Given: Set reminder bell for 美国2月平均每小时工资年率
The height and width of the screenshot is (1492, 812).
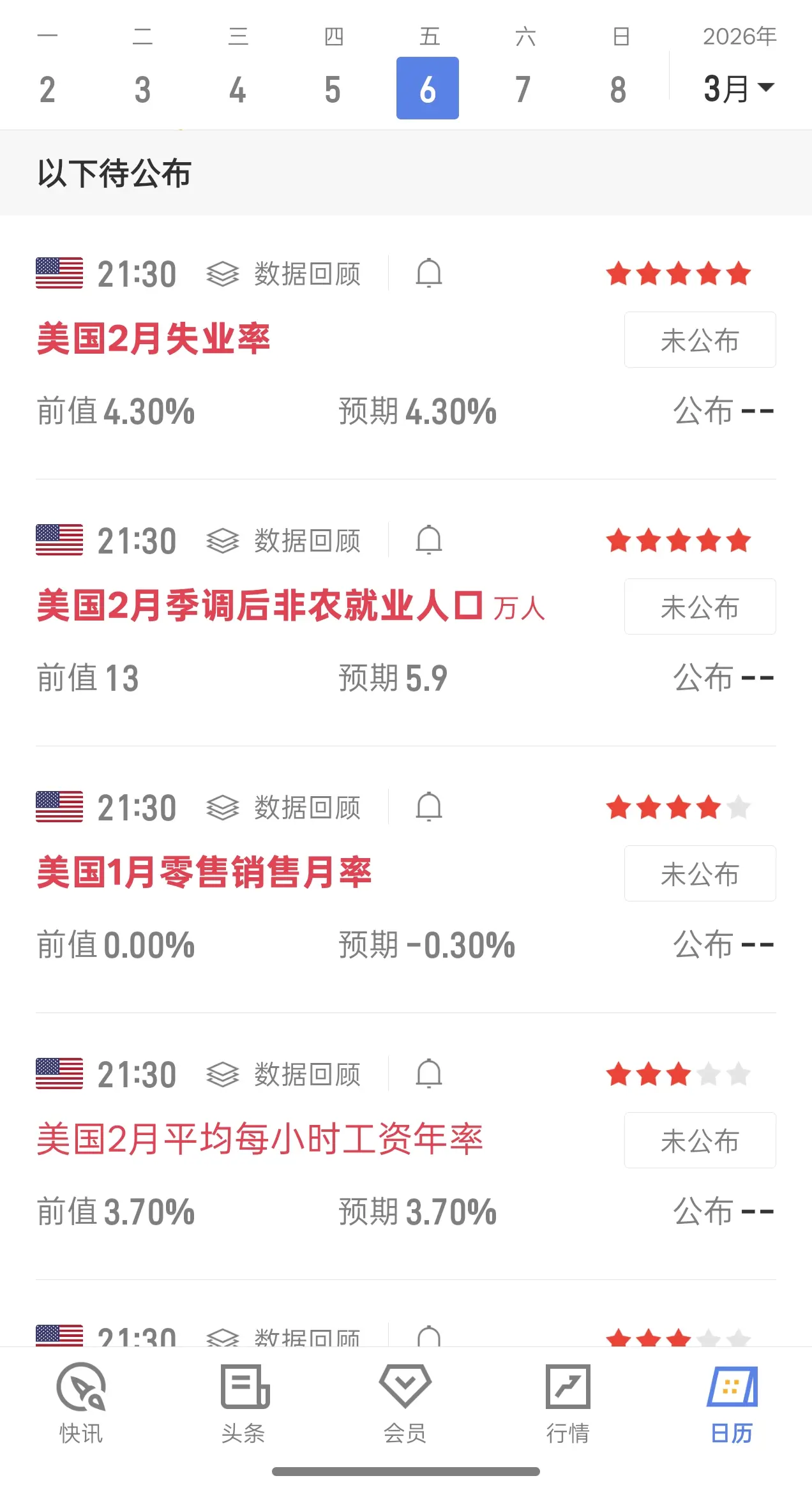Looking at the screenshot, I should [429, 1074].
